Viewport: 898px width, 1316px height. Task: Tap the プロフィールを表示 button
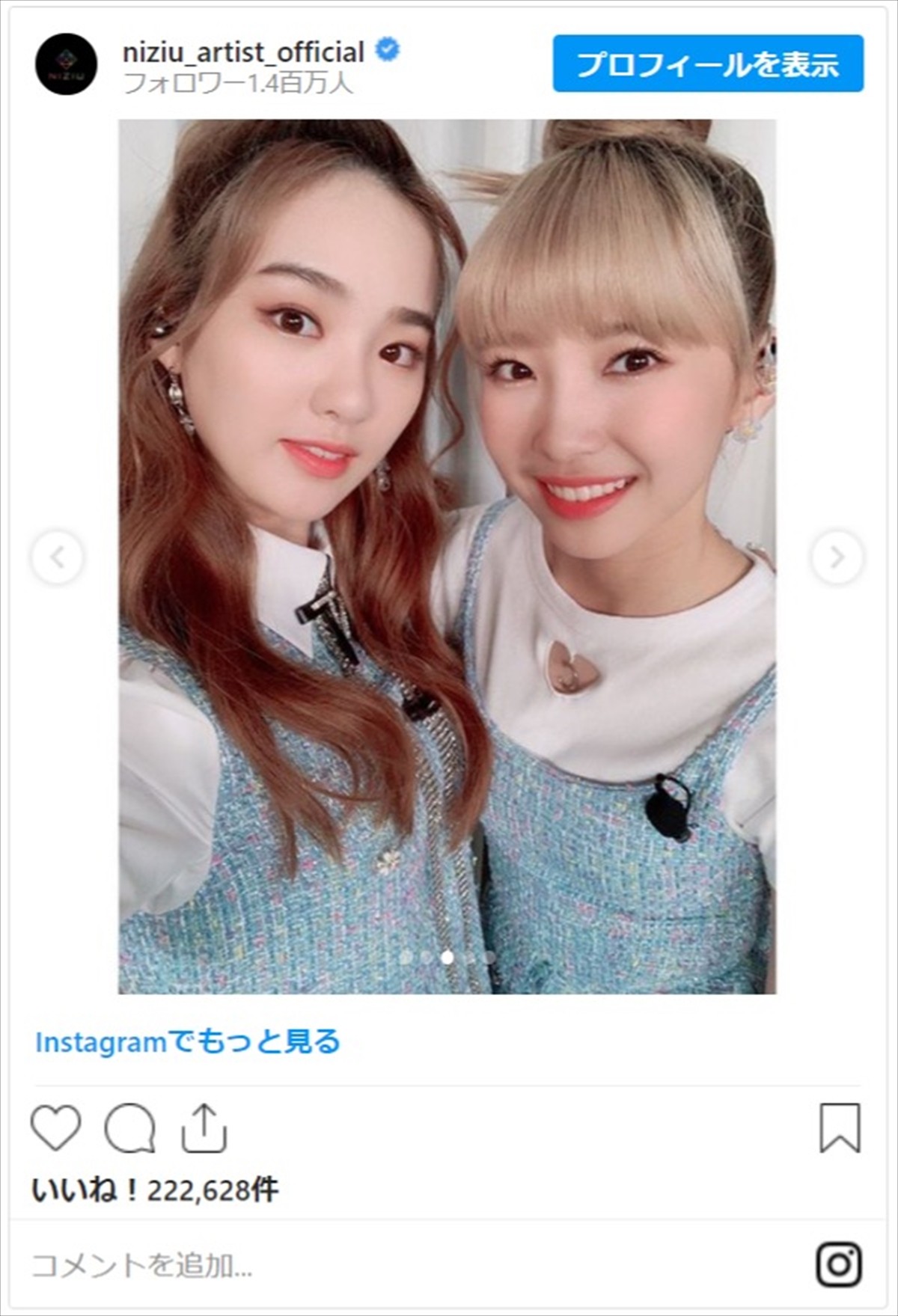coord(708,64)
